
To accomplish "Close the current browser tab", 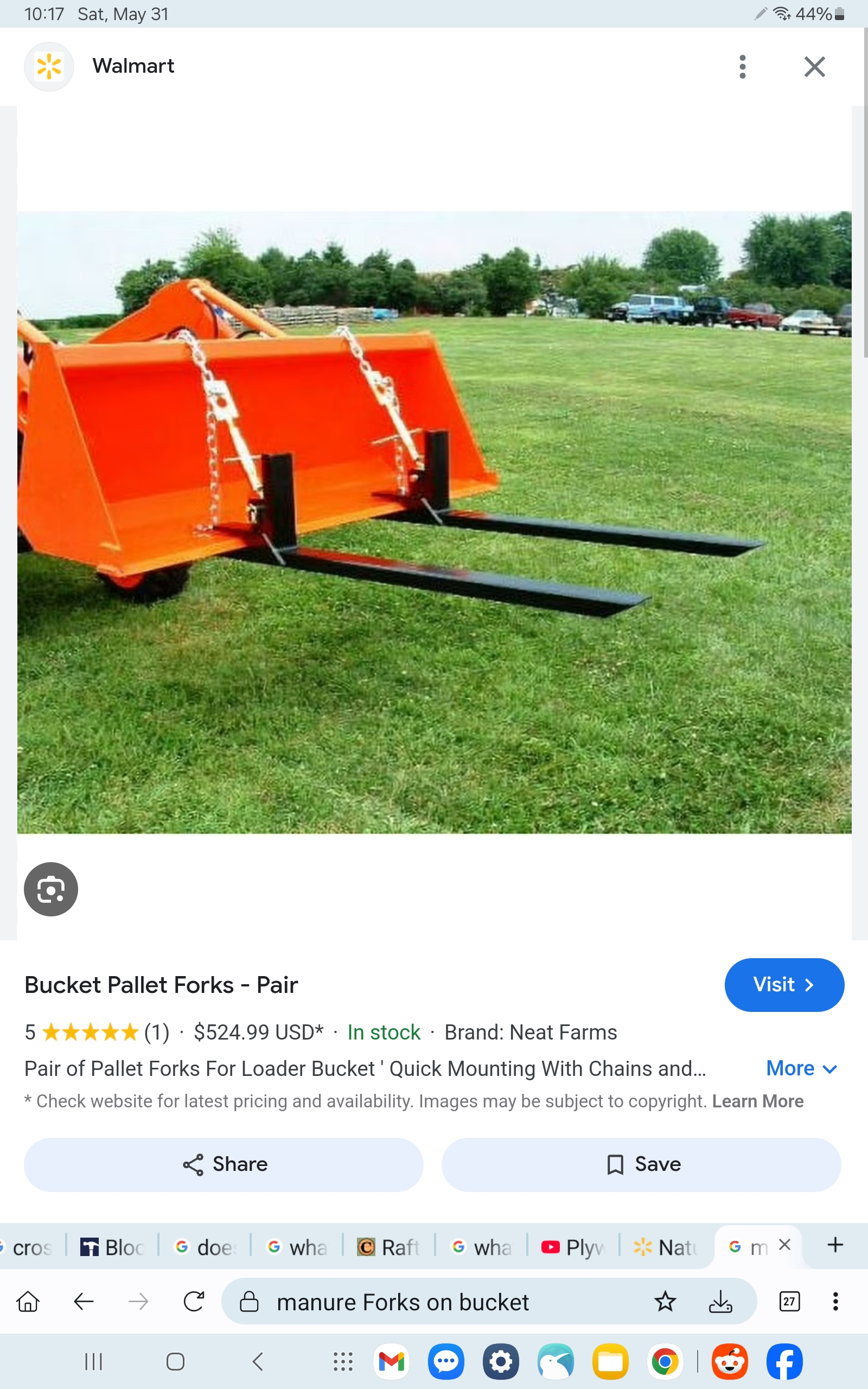I will 785,1244.
